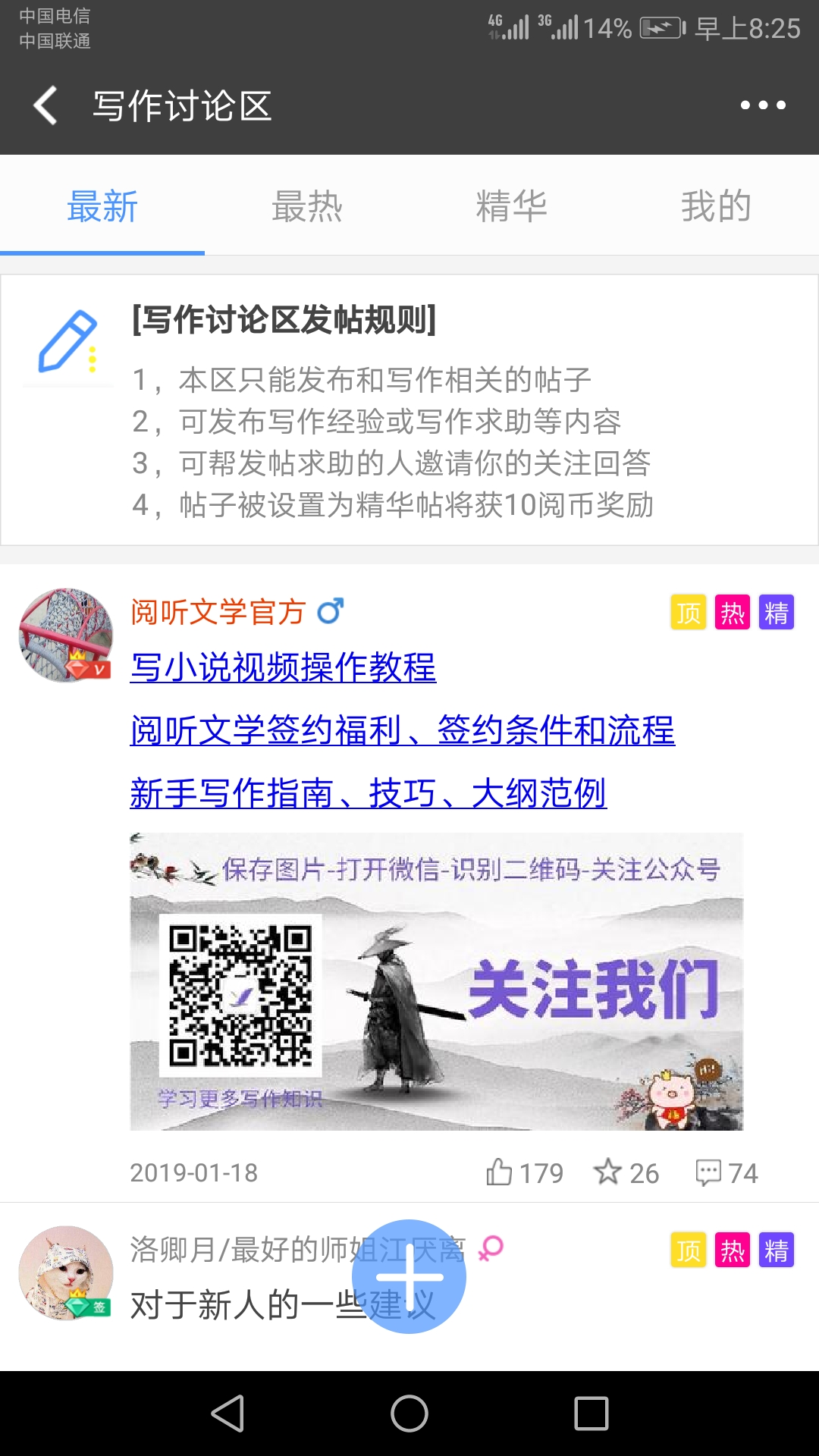
Task: Tap the floating plus button to create post
Action: pyautogui.click(x=409, y=1278)
